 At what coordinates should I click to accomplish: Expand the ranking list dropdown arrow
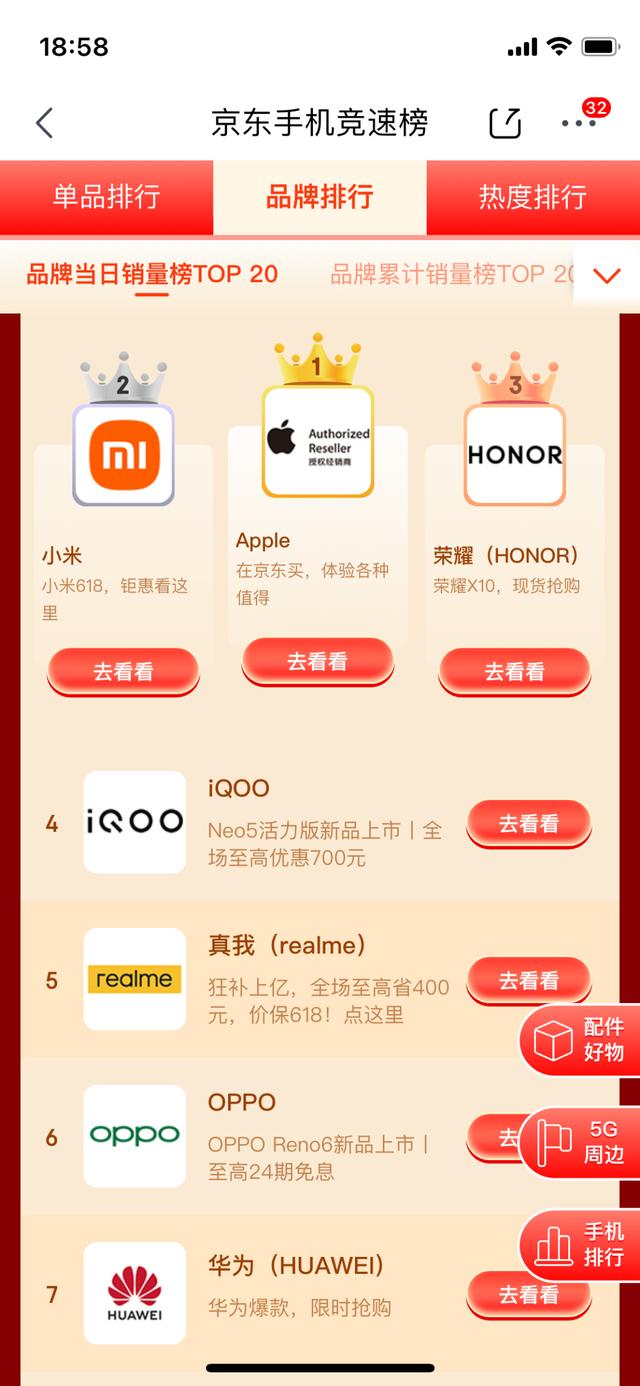click(x=607, y=276)
